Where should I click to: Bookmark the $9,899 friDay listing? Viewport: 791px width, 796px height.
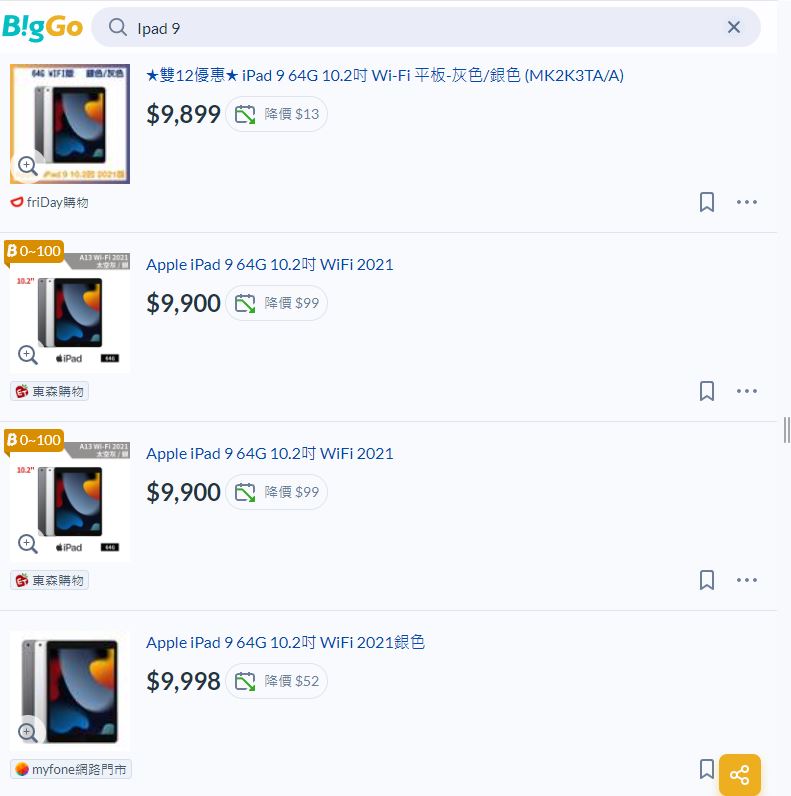tap(707, 202)
